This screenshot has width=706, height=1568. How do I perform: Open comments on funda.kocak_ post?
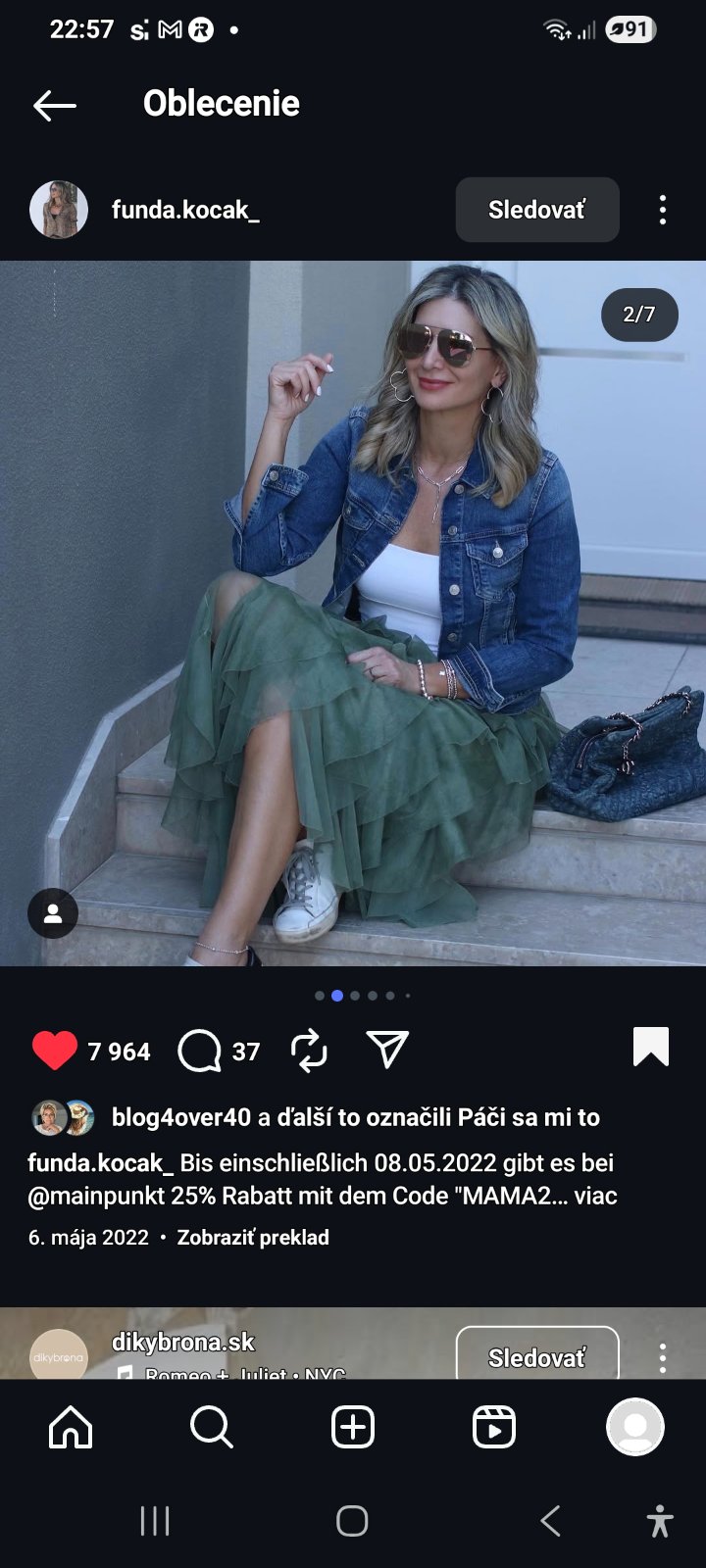199,1051
